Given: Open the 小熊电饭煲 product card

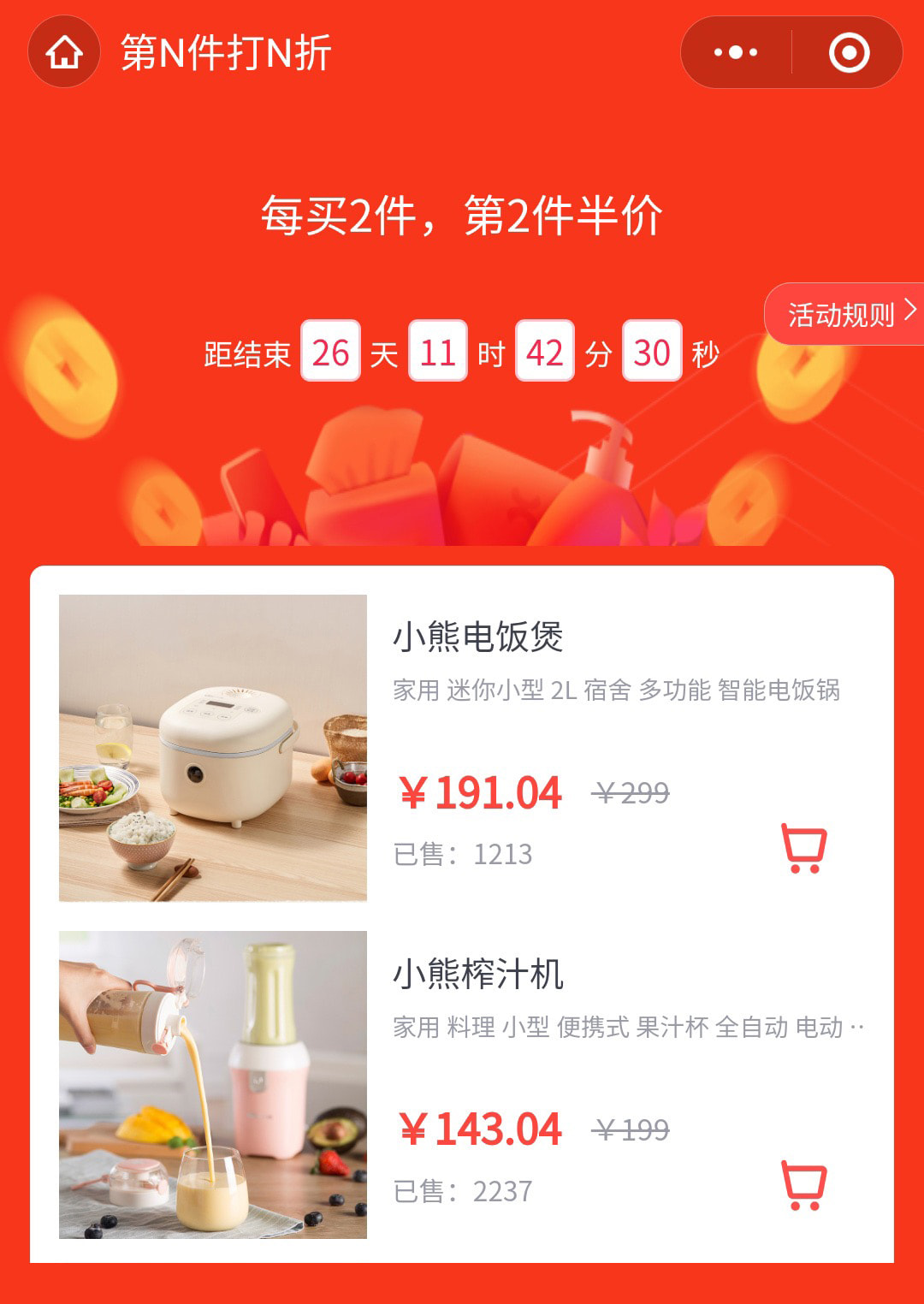Looking at the screenshot, I should point(477,637).
